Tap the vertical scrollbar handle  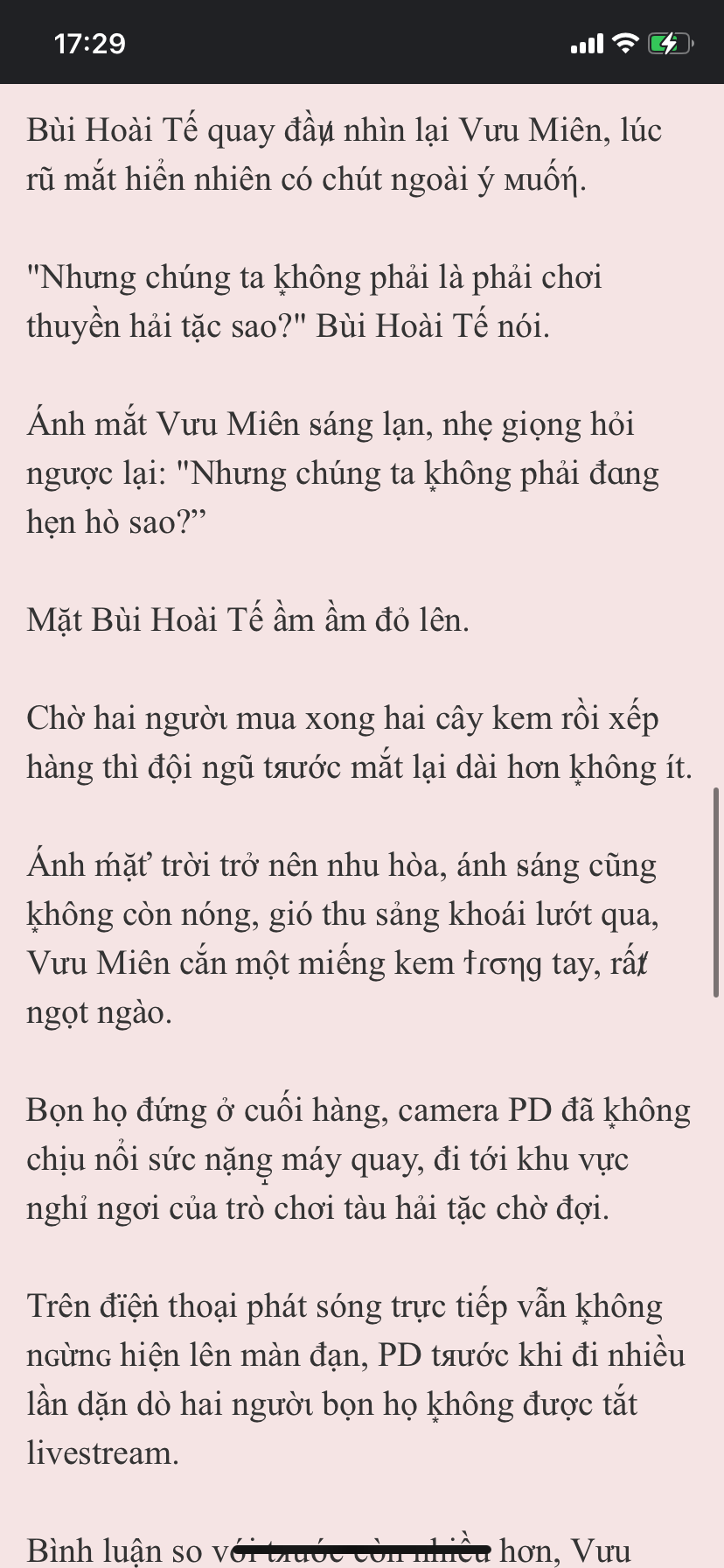point(716,892)
